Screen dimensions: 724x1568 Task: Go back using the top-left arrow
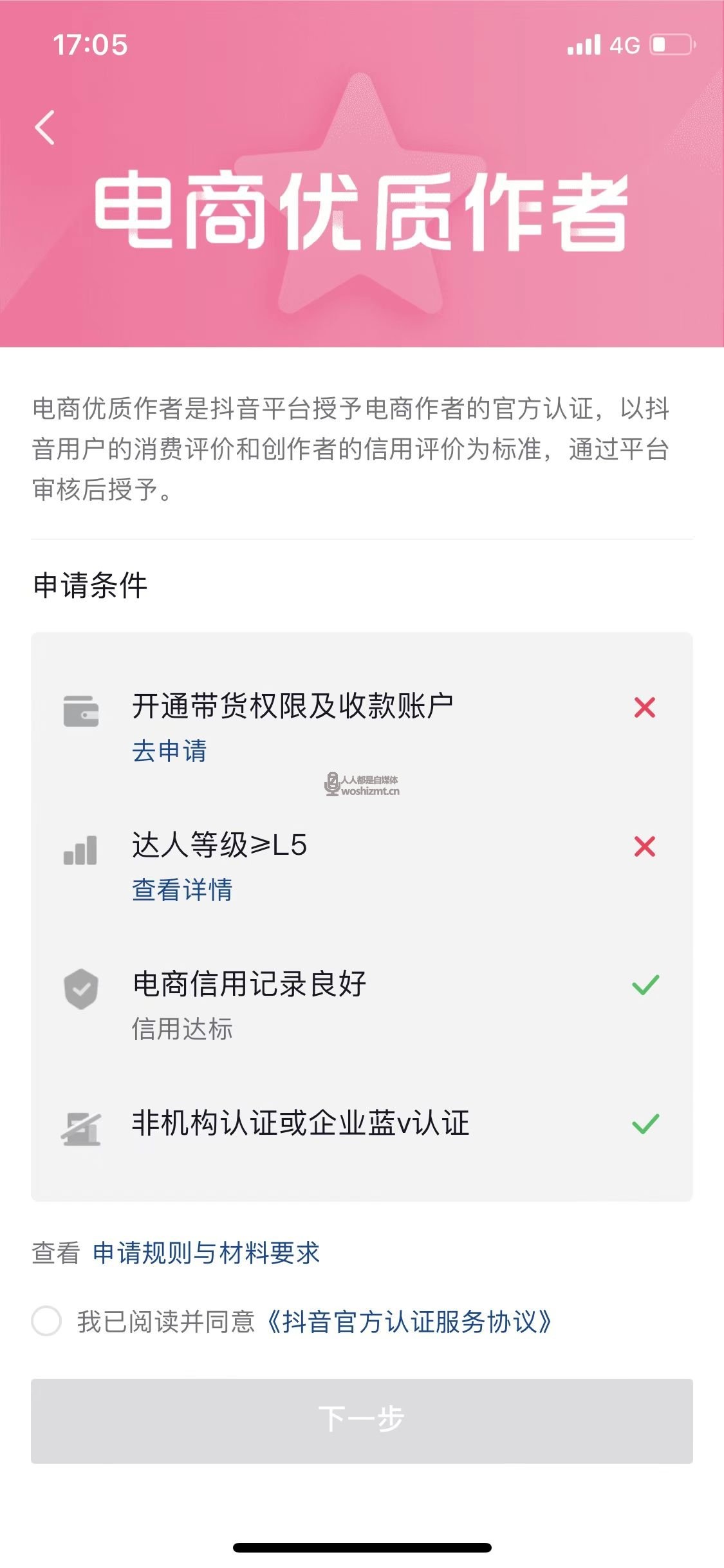(x=45, y=127)
